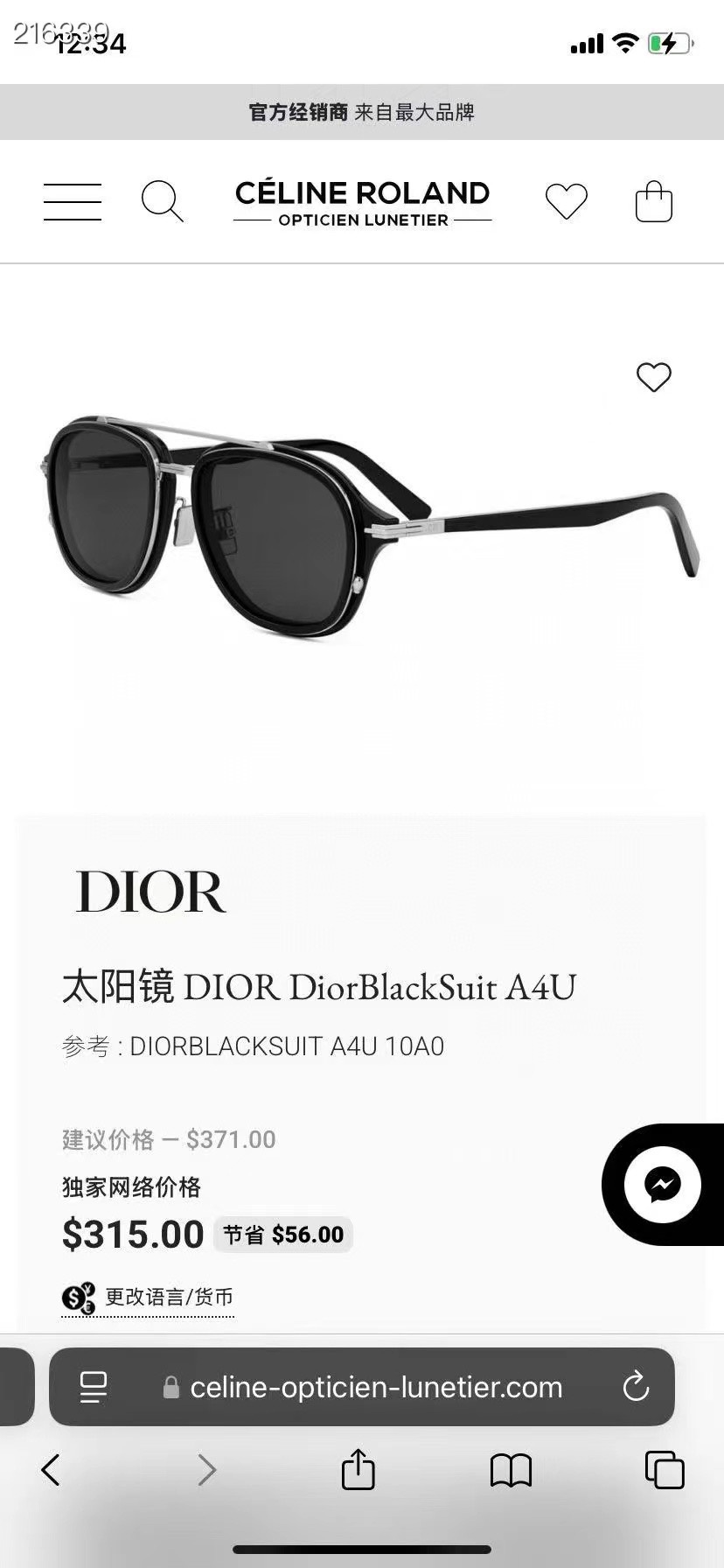Reload the page in Safari
This screenshot has height=1568, width=724.
coord(636,1387)
